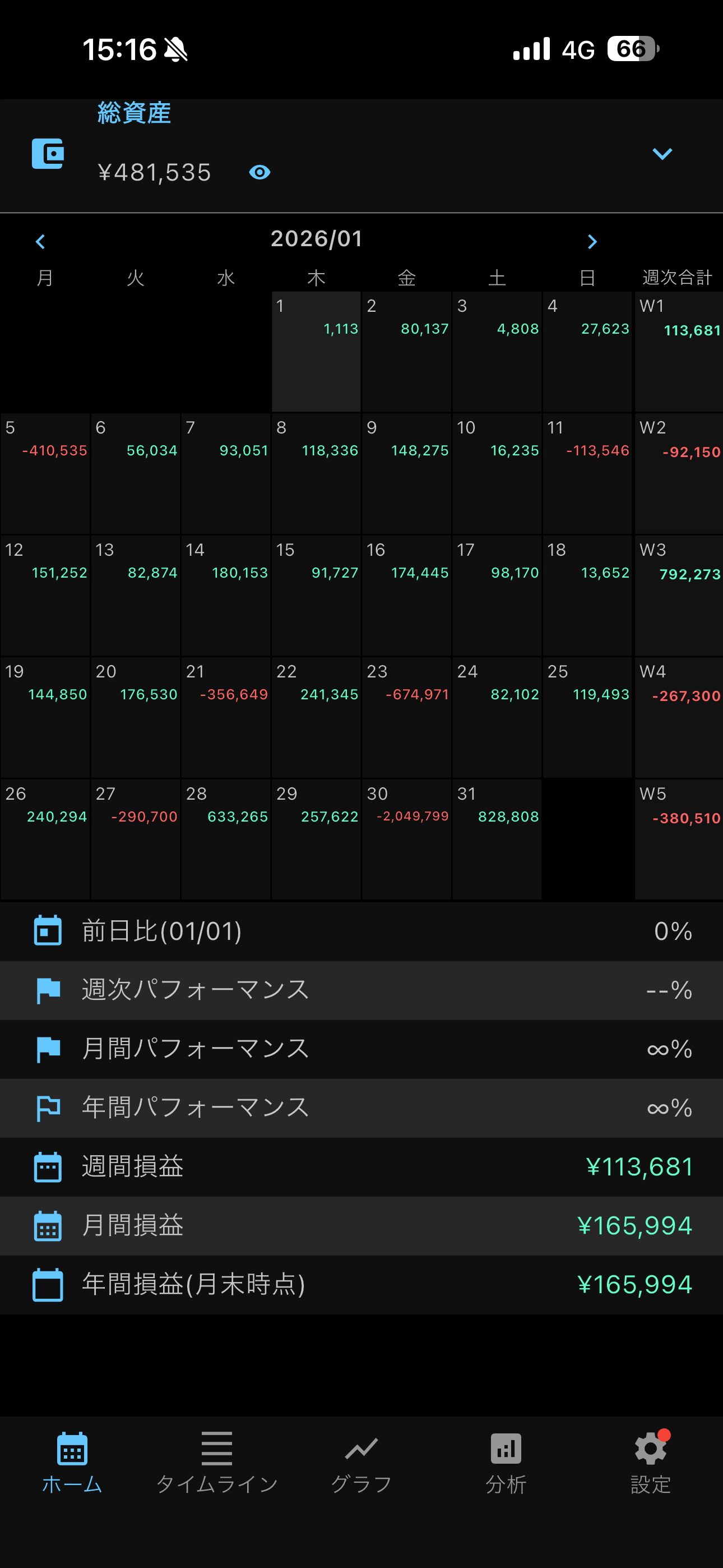Expand the 総資産 dropdown chevron
Viewport: 723px width, 1568px height.
click(x=661, y=154)
